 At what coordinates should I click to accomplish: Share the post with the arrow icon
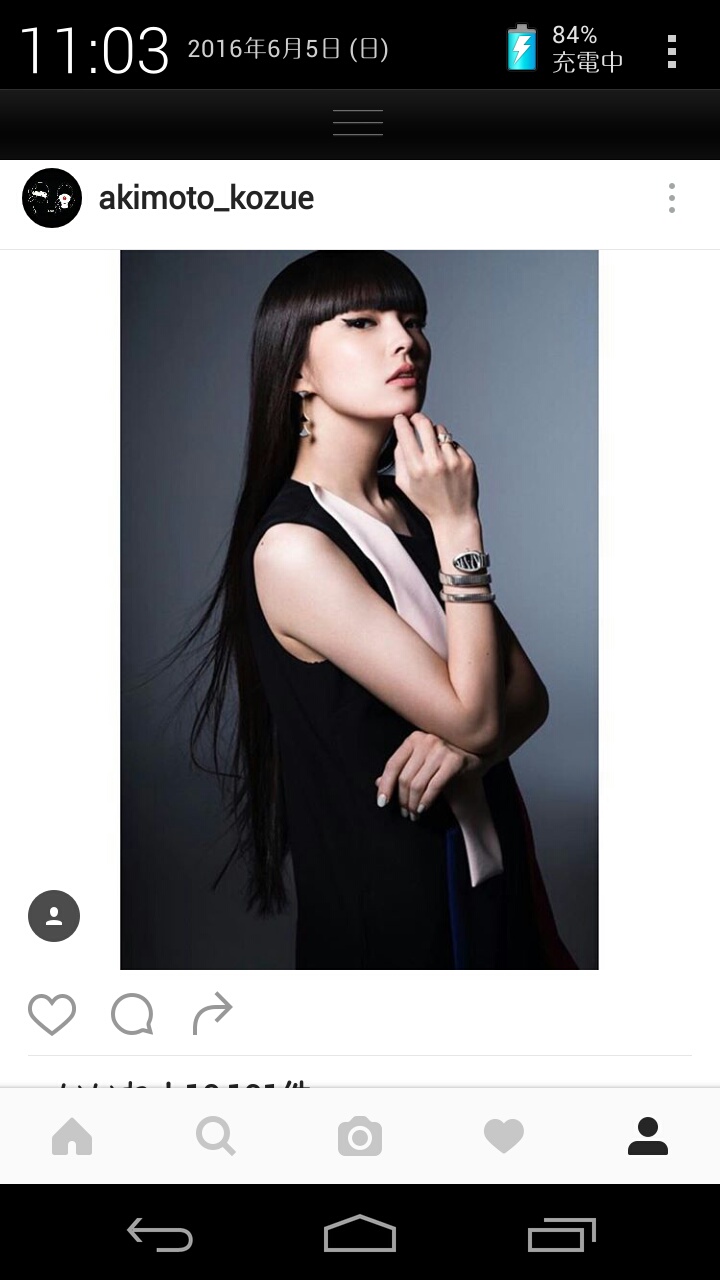212,1014
